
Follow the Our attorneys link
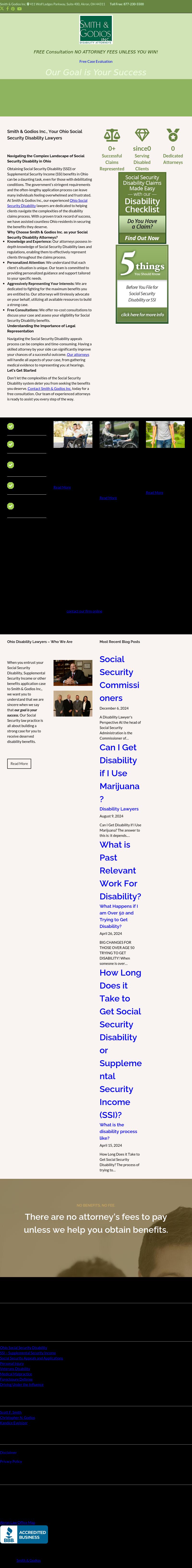pos(78,354)
